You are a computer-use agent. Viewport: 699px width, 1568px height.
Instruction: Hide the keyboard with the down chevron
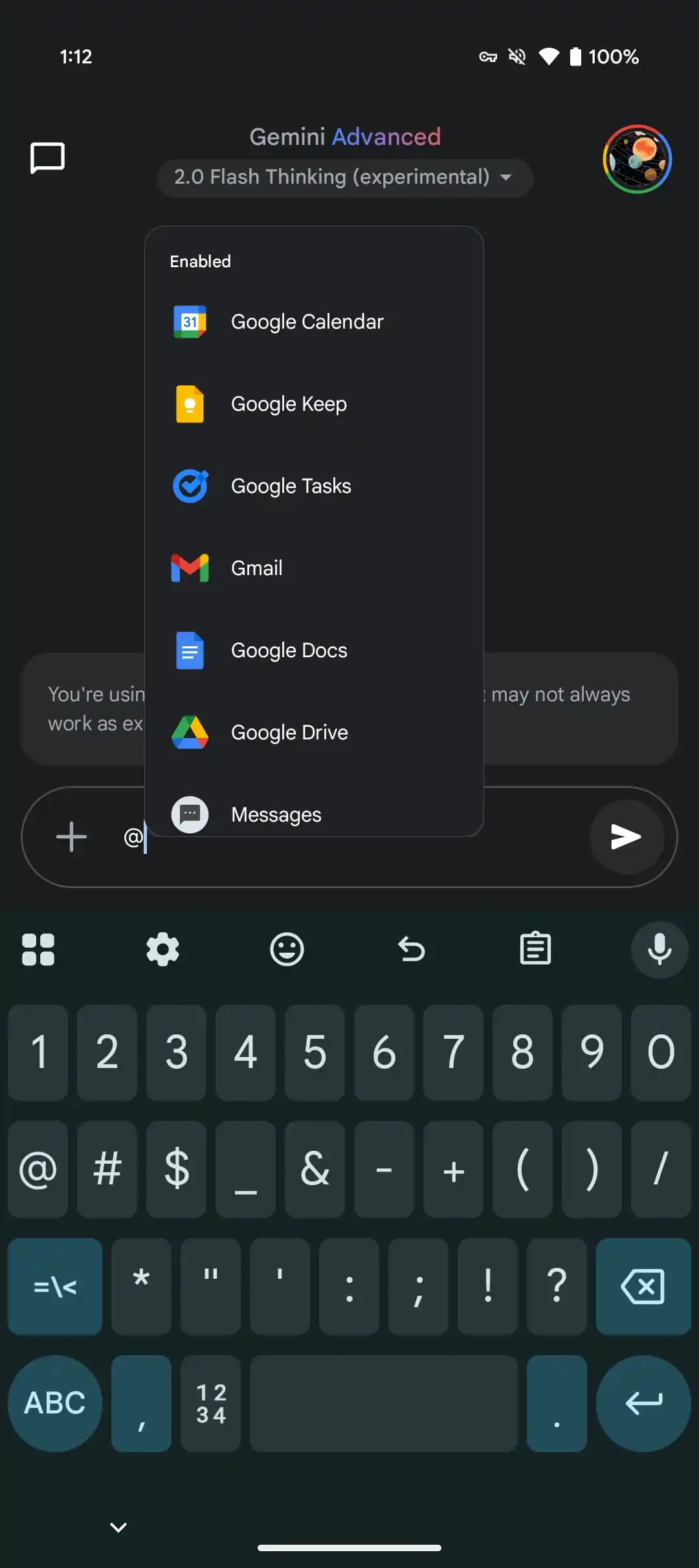pos(118,1527)
